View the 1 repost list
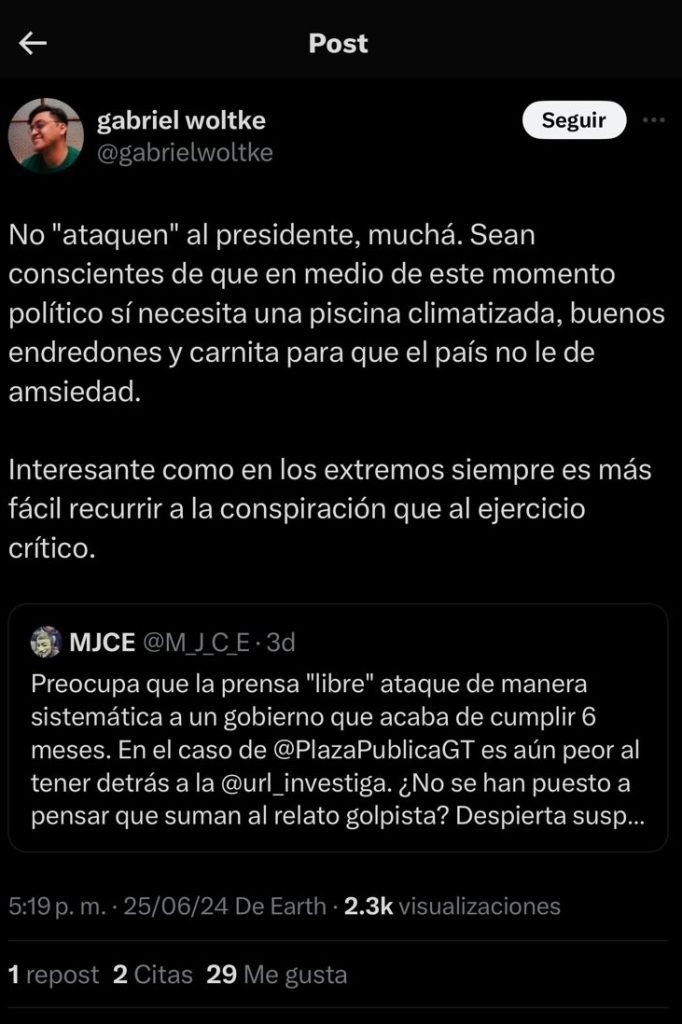 [x=53, y=974]
